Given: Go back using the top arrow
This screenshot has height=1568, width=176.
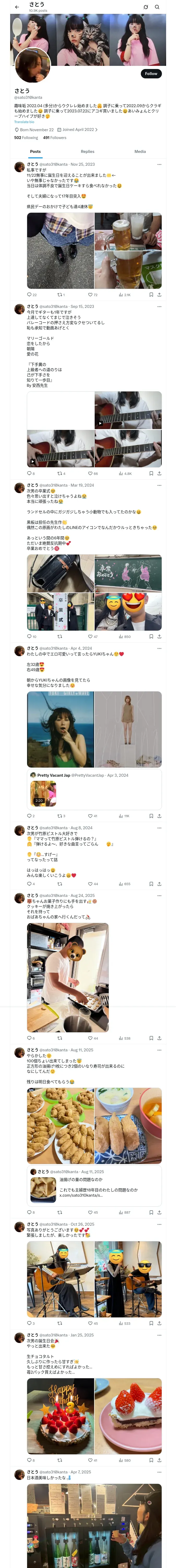Looking at the screenshot, I should point(17,7).
